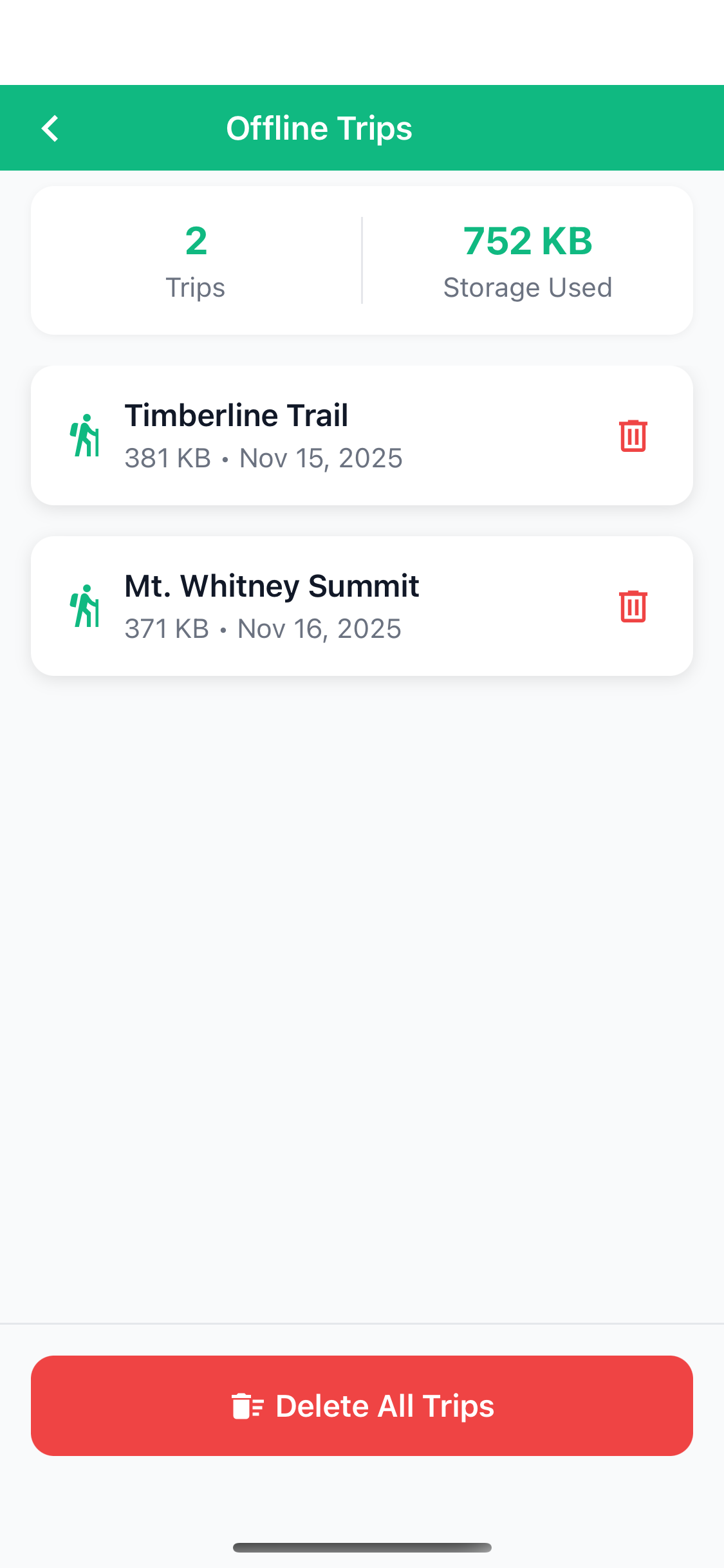
Task: Tap the back chevron in the header
Action: tap(50, 127)
